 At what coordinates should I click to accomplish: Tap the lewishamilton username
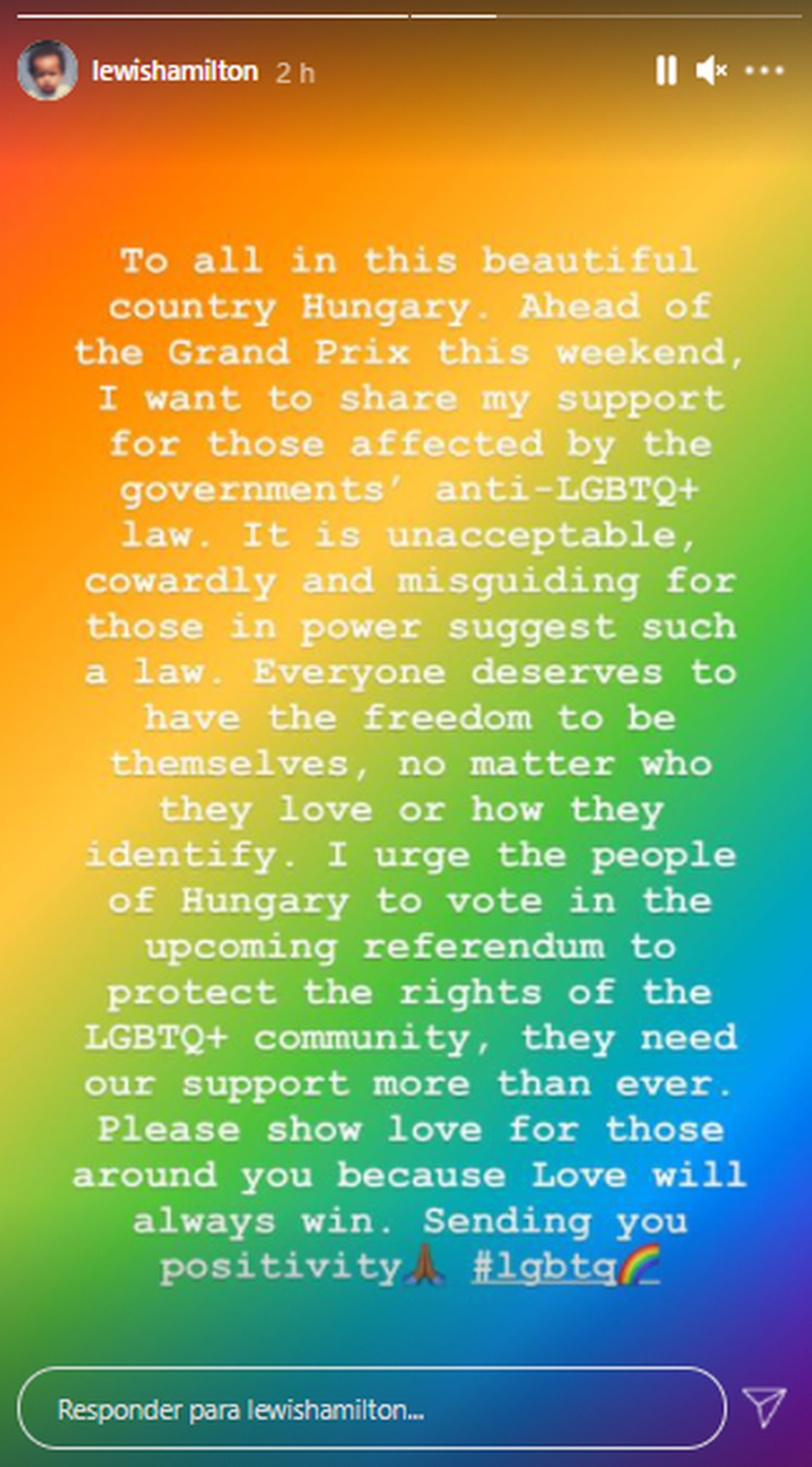point(175,72)
